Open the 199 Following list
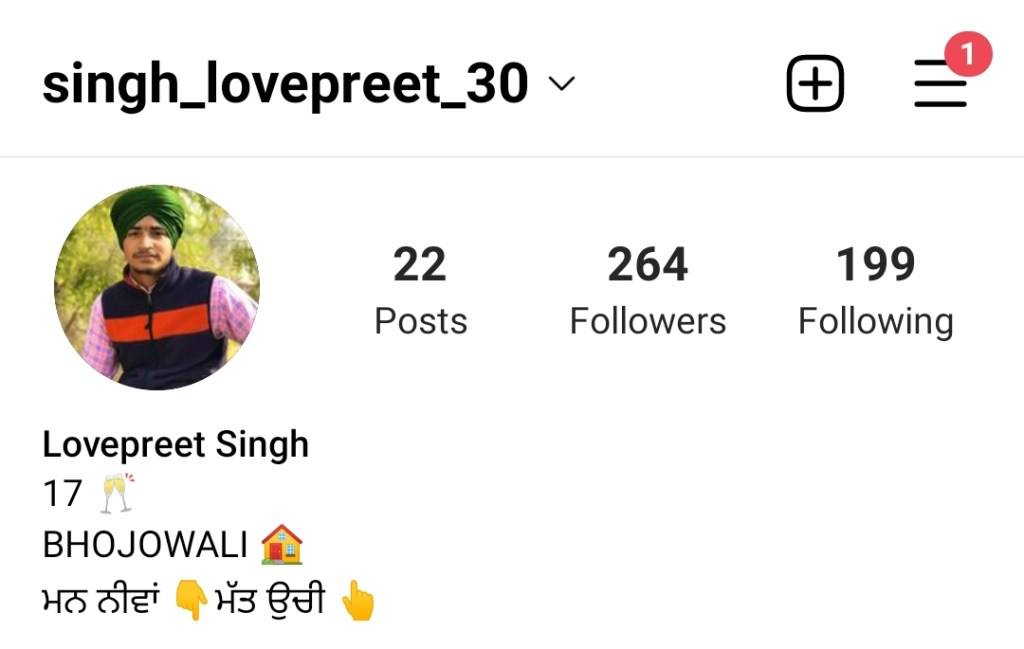Image resolution: width=1024 pixels, height=649 pixels. 875,290
